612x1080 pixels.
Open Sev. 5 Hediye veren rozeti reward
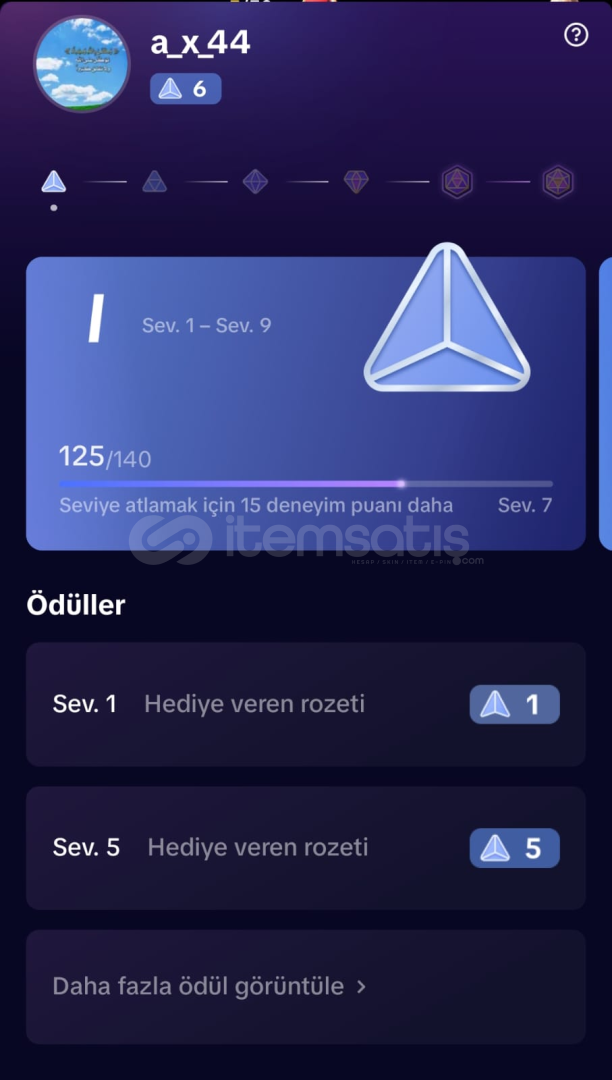point(306,848)
